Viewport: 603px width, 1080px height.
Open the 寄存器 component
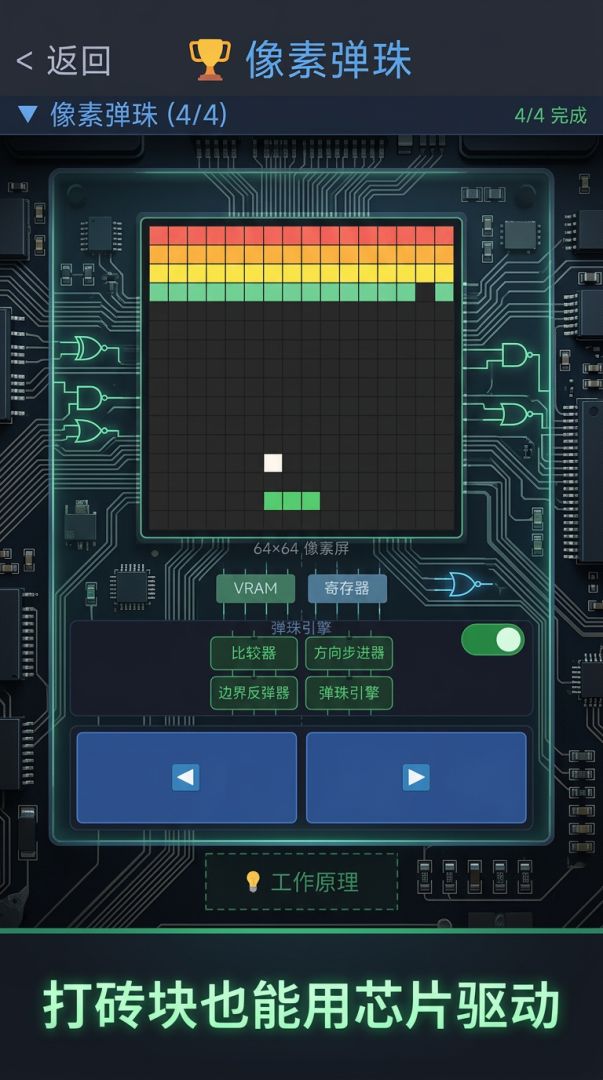click(346, 588)
